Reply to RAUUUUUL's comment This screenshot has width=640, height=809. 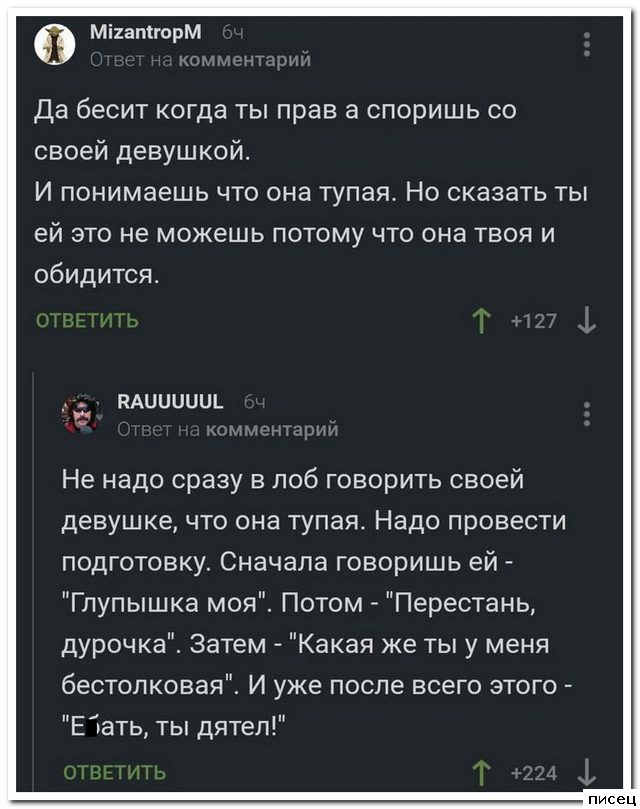point(114,771)
